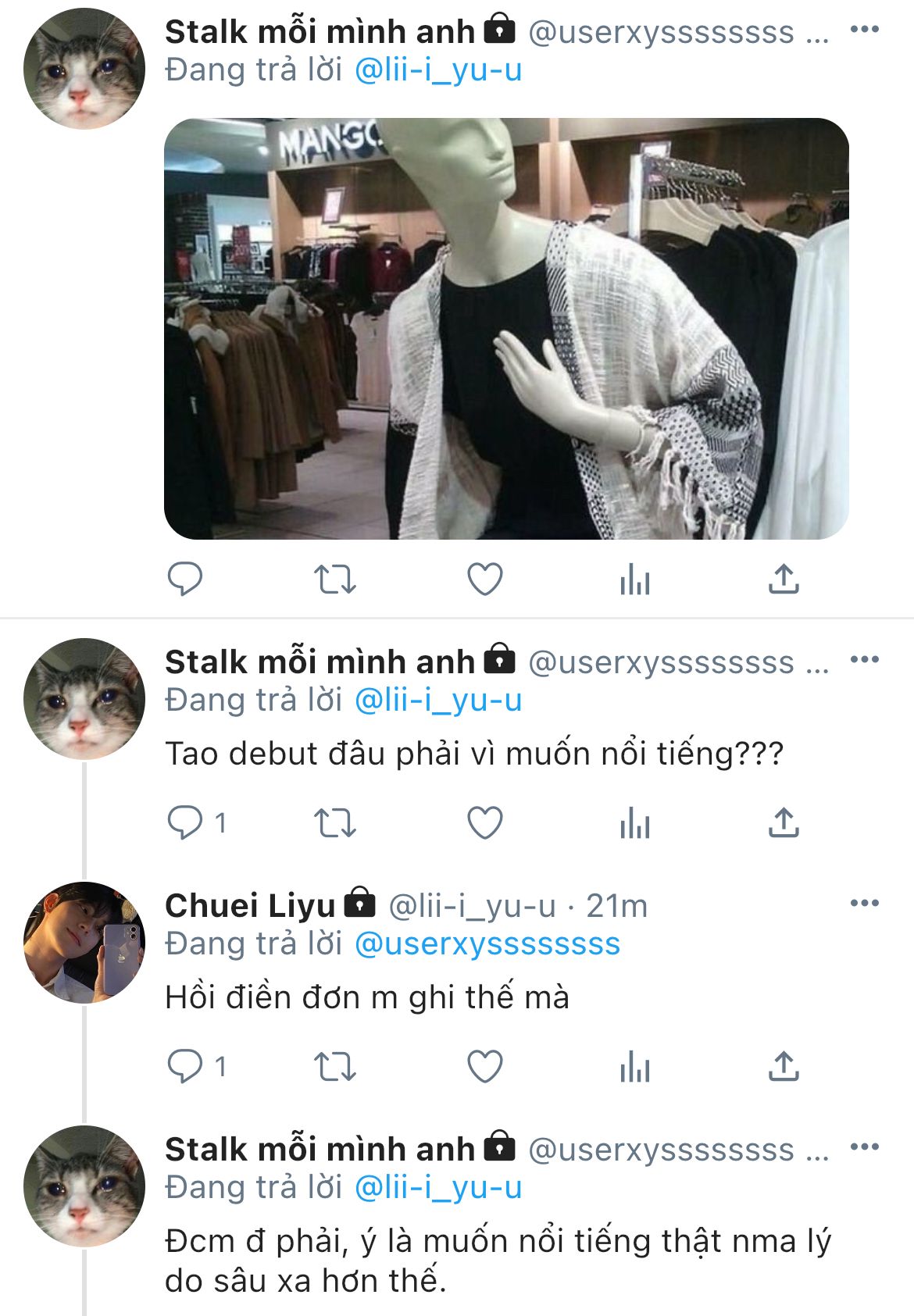
Task: Reply to Chuei Liyu's "Hồi điền đơn" tweet
Action: tap(185, 1067)
